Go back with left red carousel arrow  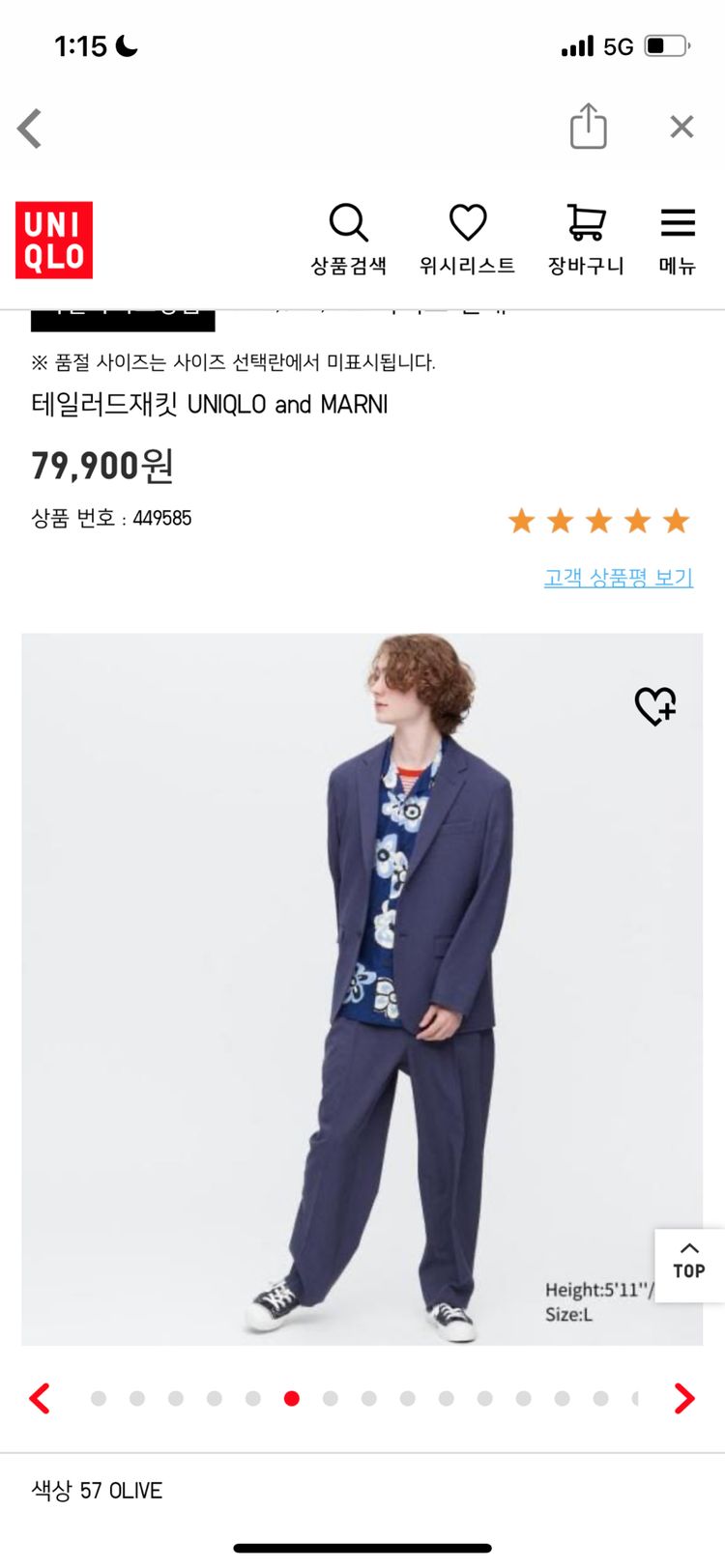39,1398
